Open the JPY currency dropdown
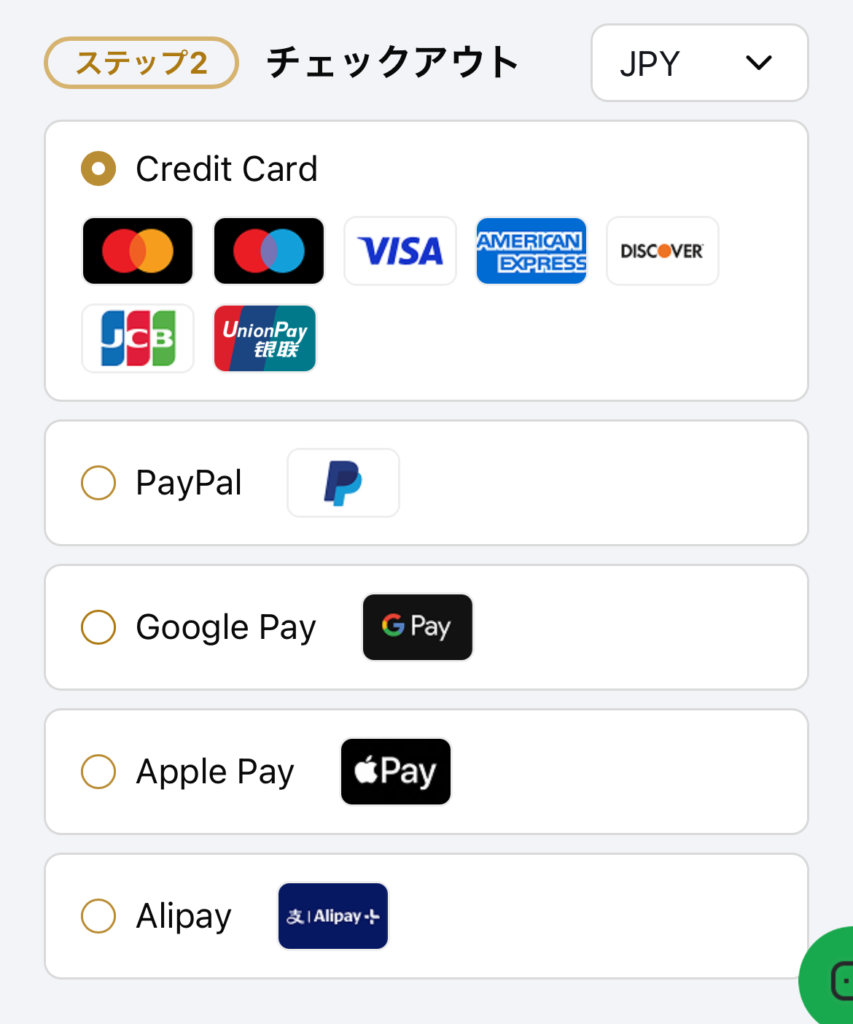Viewport: 853px width, 1024px height. point(699,63)
